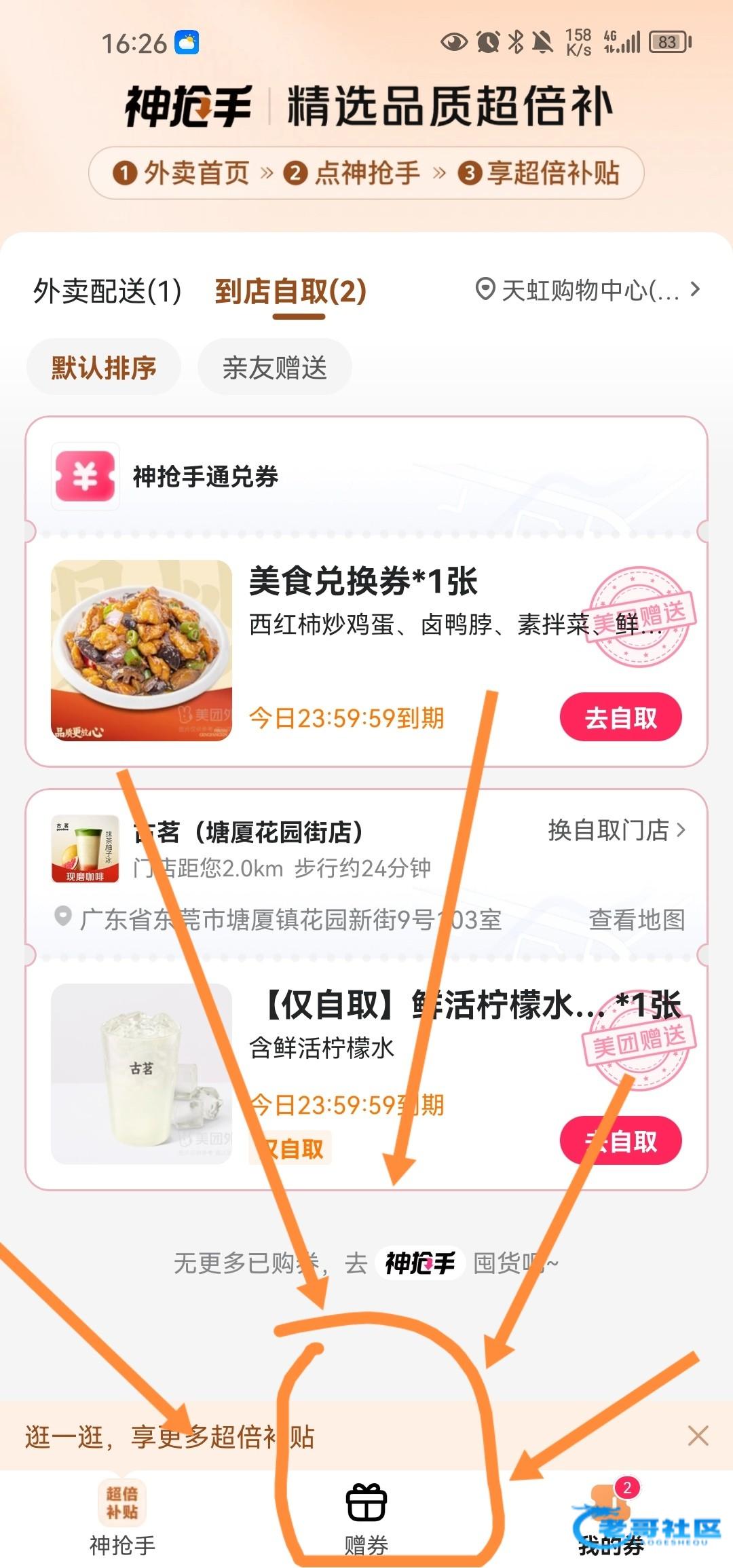733x1568 pixels.
Task: Go to 神抢手 to stock up on coupons
Action: click(419, 1263)
